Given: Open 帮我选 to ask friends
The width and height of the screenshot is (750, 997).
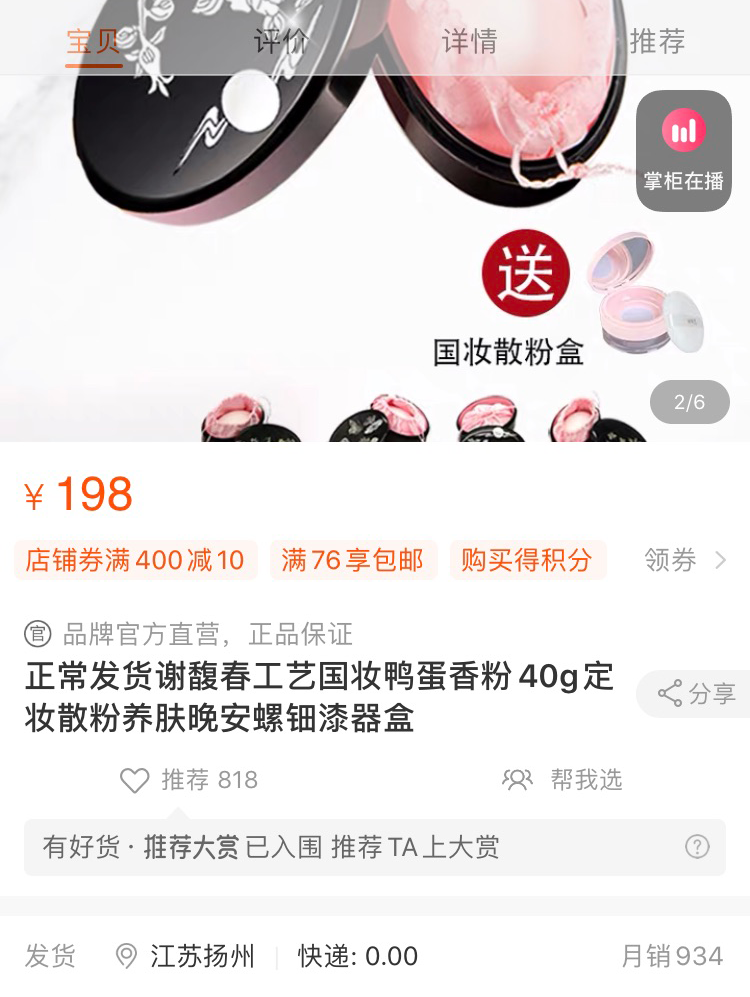Looking at the screenshot, I should [563, 780].
